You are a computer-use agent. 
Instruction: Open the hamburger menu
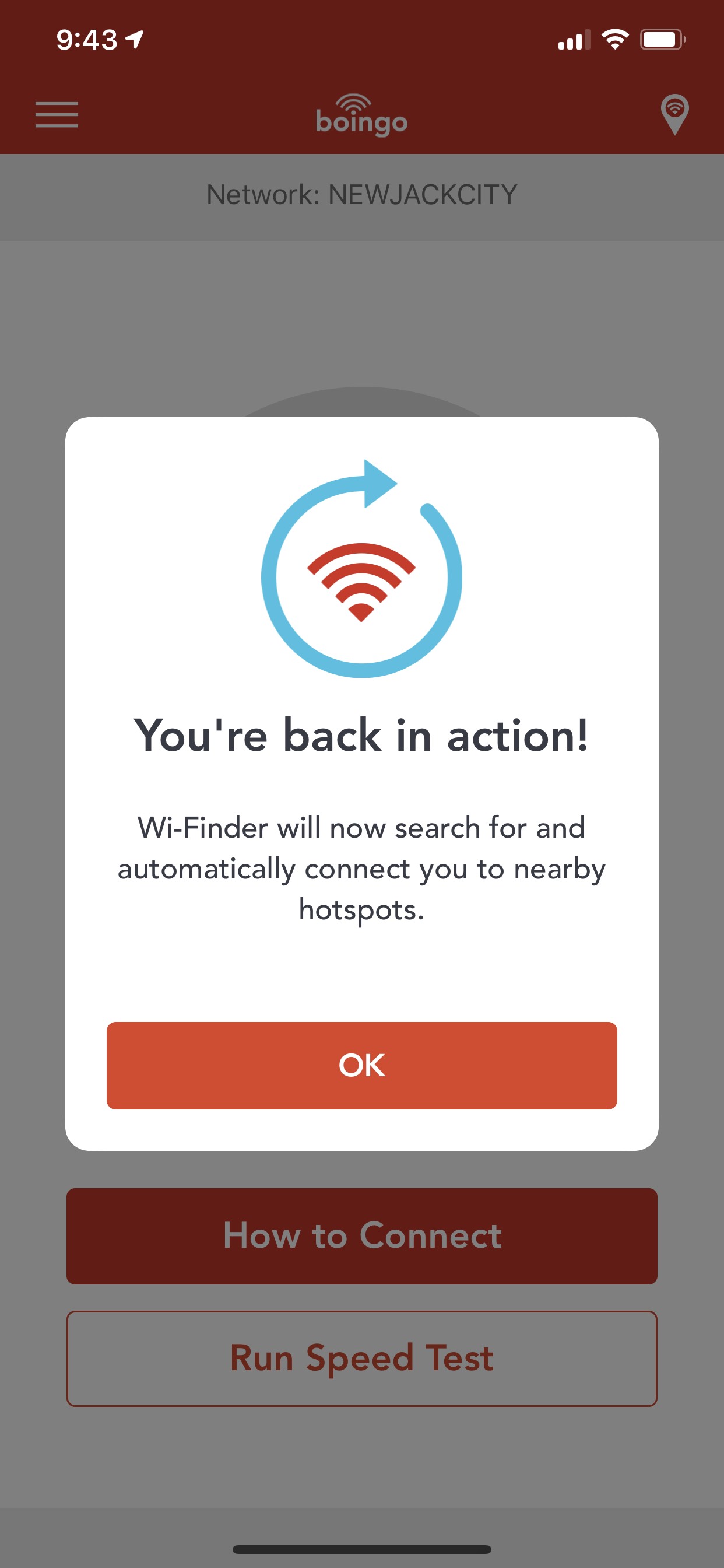57,115
